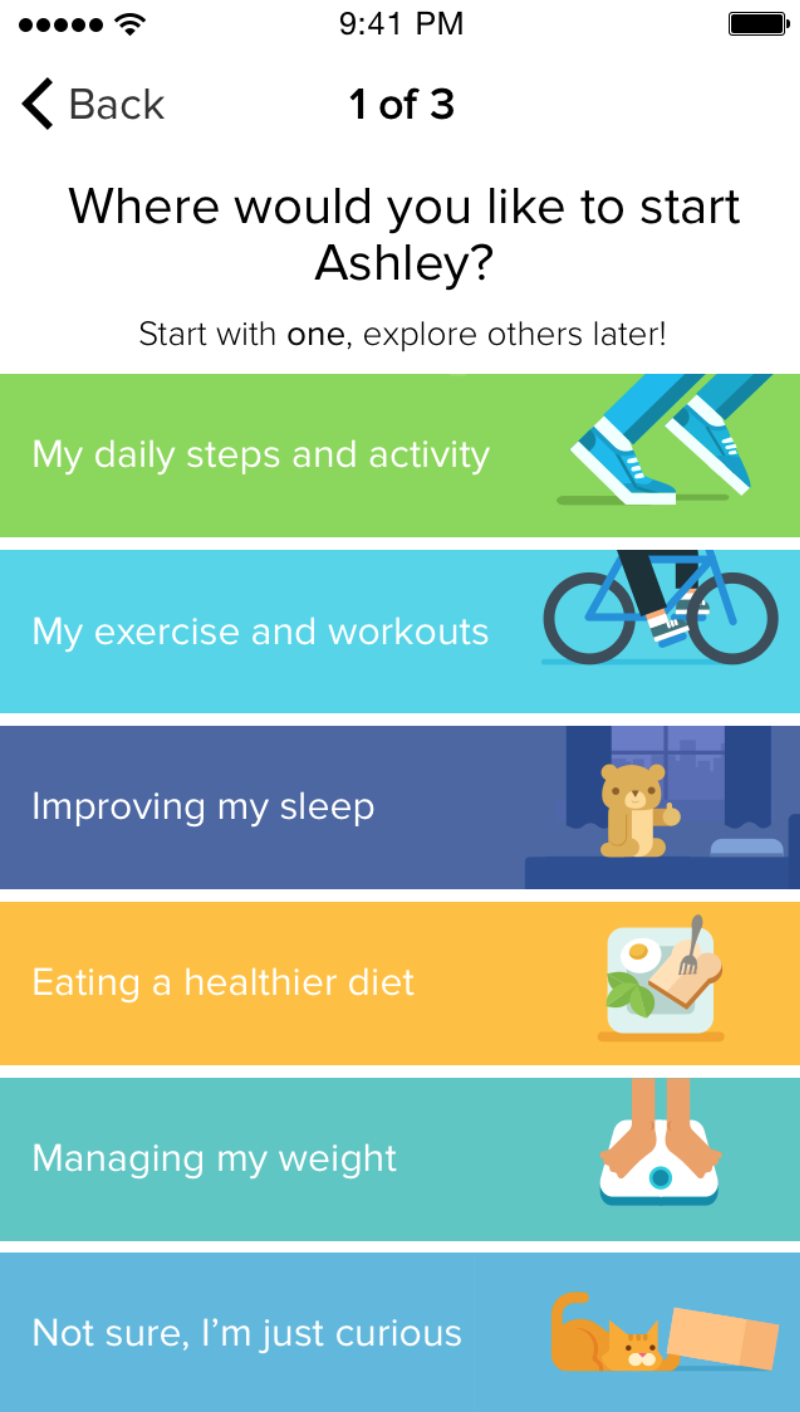
Task: Select My daily steps and activity
Action: click(400, 455)
